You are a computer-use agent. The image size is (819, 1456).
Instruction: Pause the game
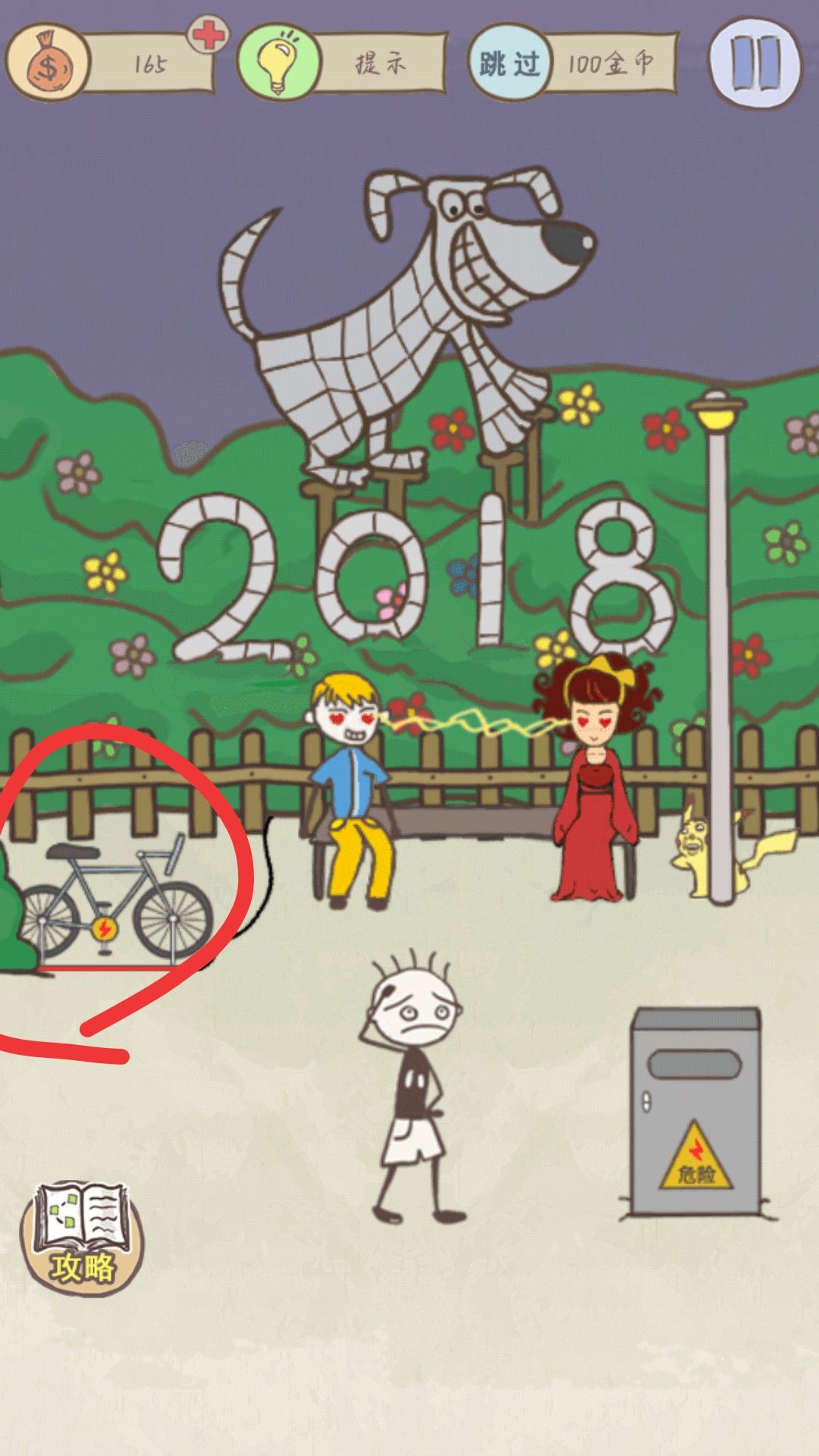(755, 62)
